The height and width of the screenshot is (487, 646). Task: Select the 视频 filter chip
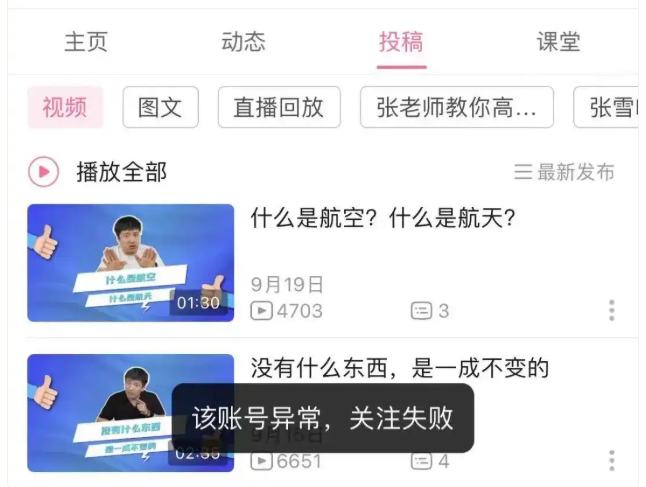point(65,108)
